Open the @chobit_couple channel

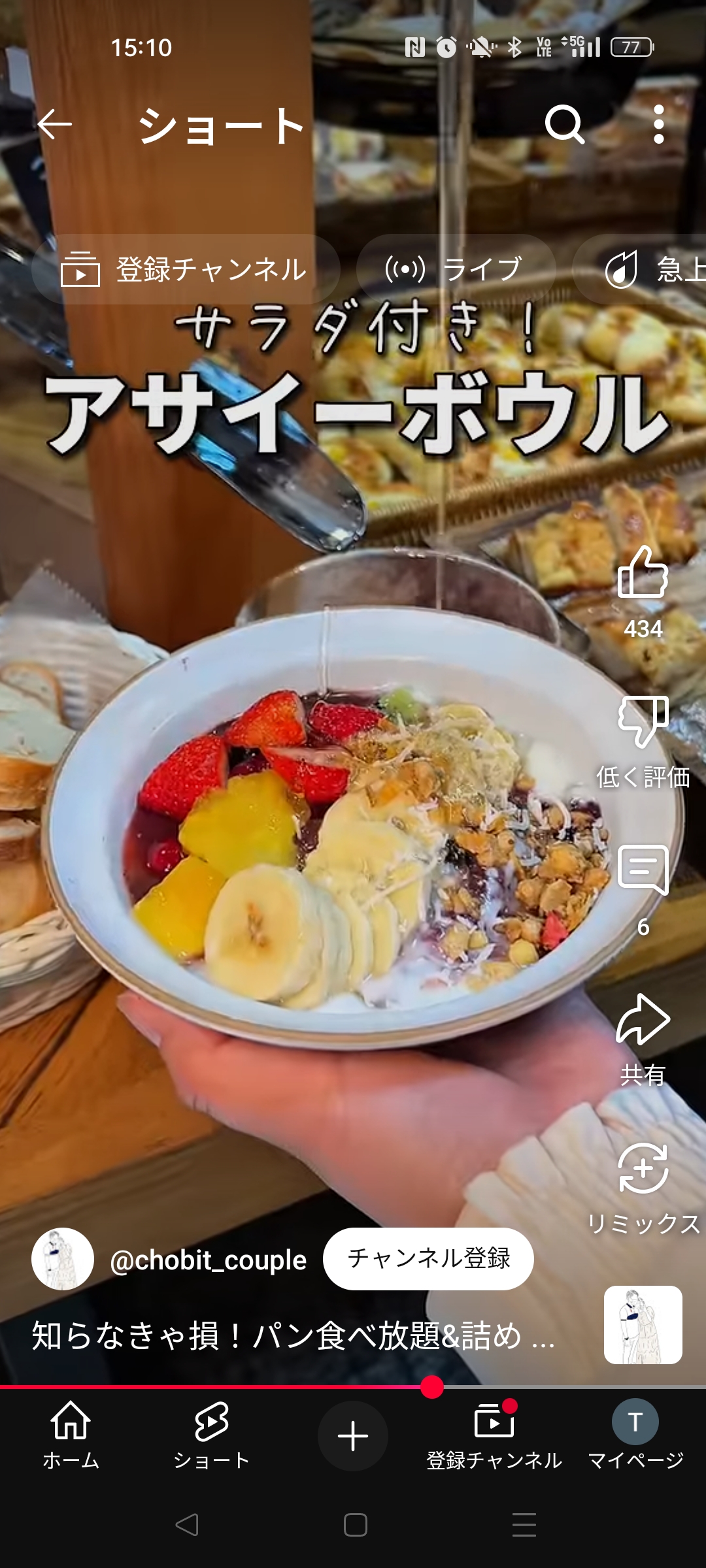pyautogui.click(x=209, y=1259)
